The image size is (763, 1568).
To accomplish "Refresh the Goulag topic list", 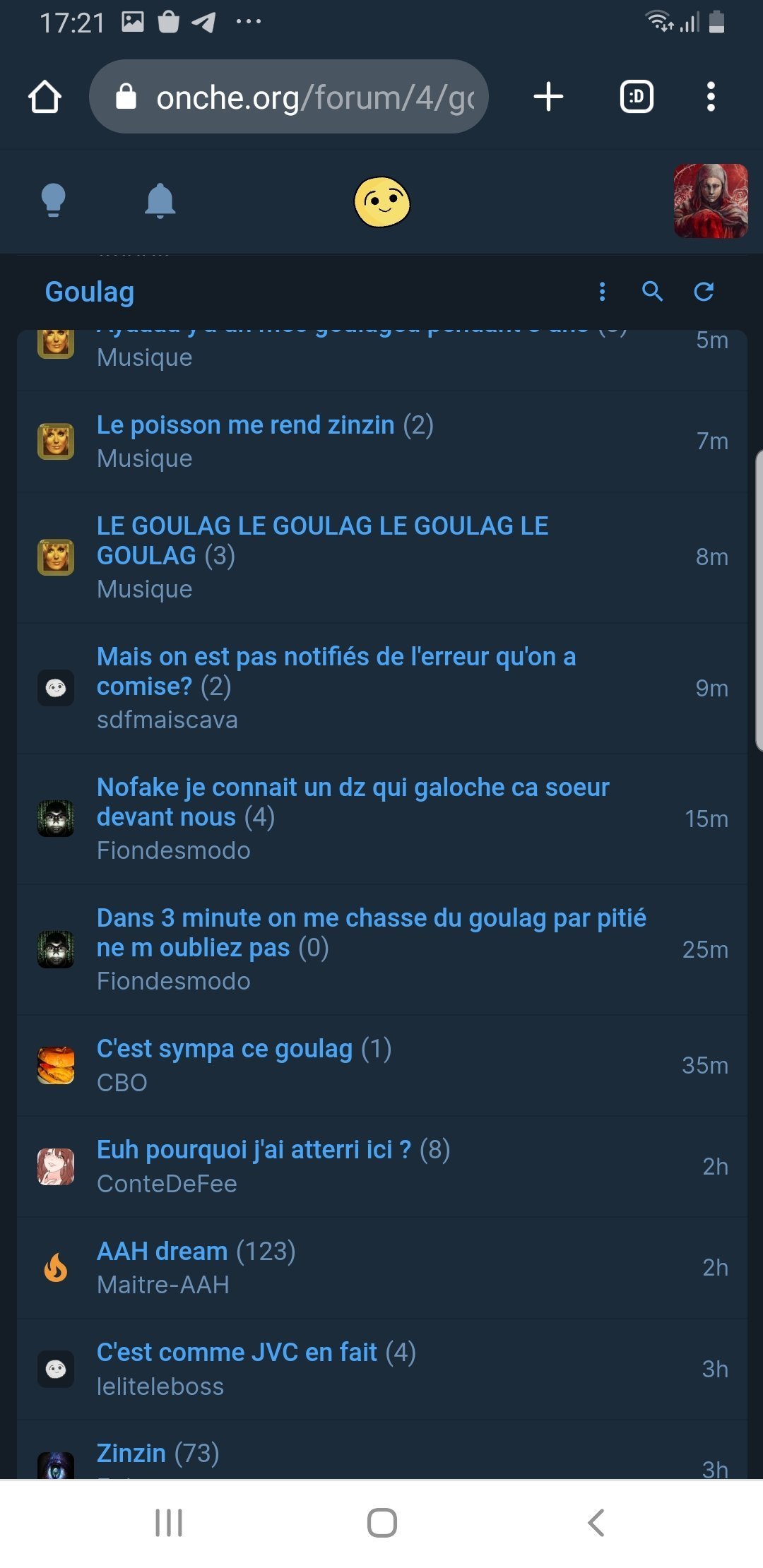I will pos(704,292).
